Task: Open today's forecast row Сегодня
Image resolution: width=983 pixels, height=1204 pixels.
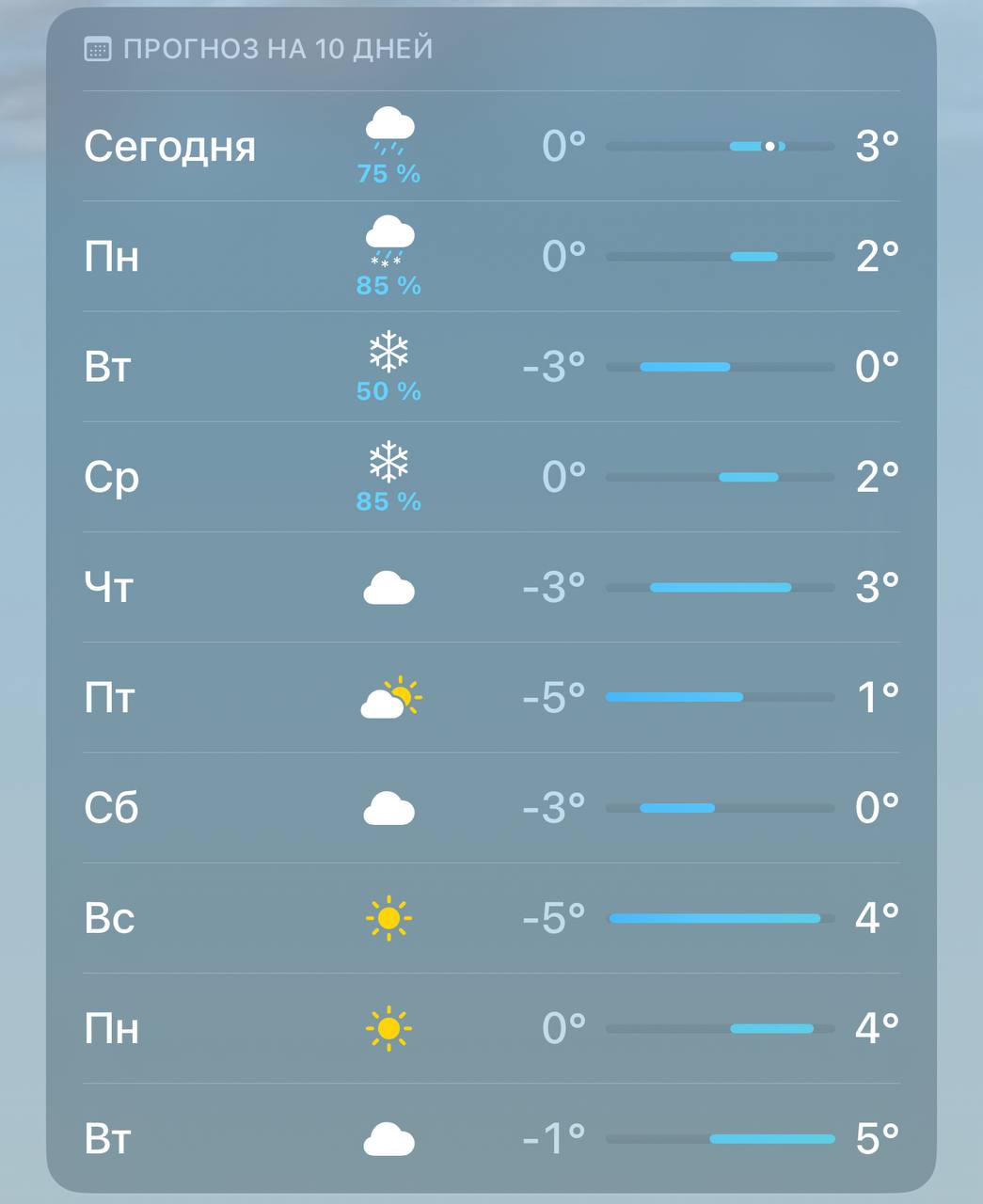Action: coord(489,147)
